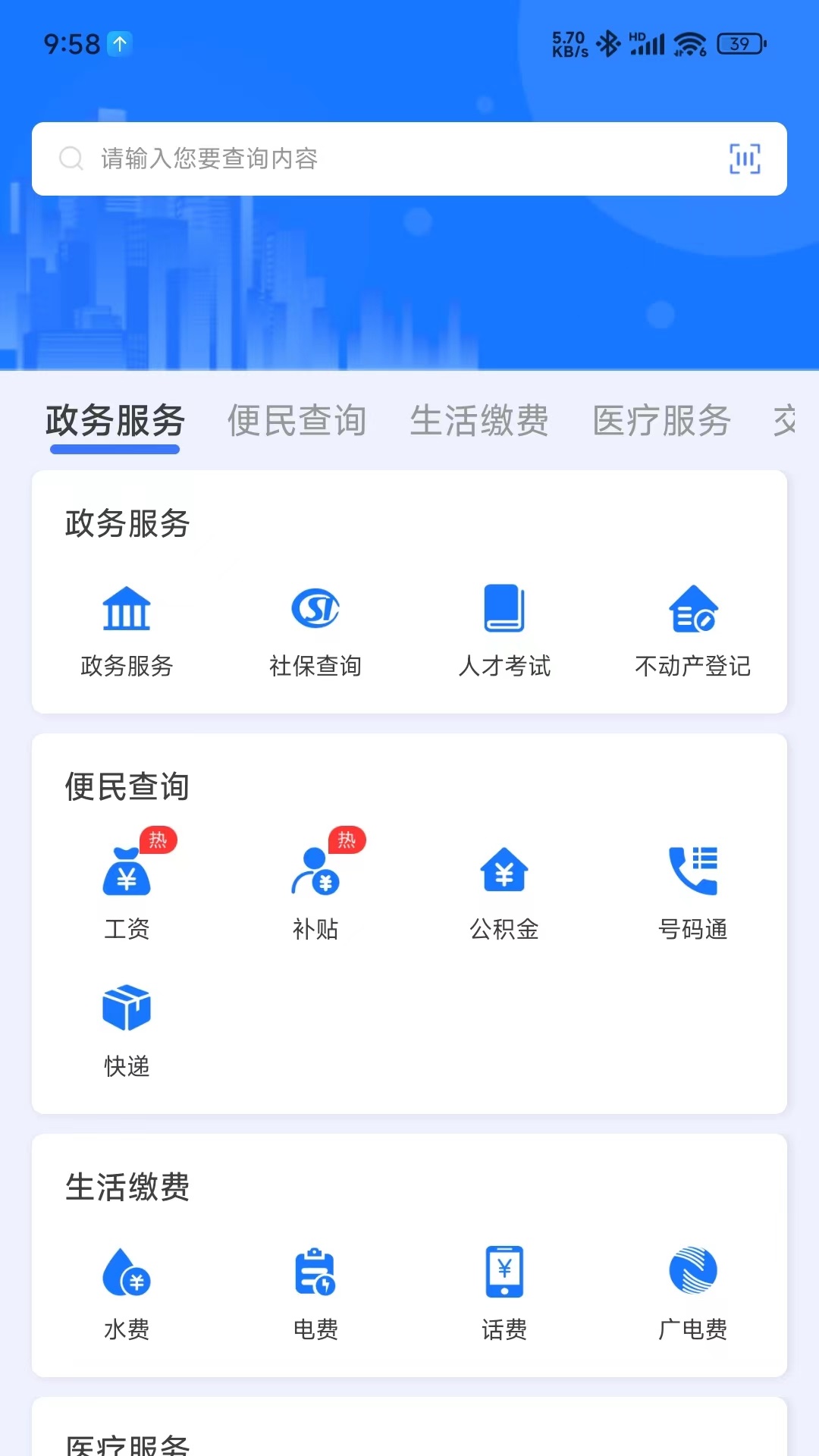
Task: Open the QR code scan icon
Action: [746, 159]
